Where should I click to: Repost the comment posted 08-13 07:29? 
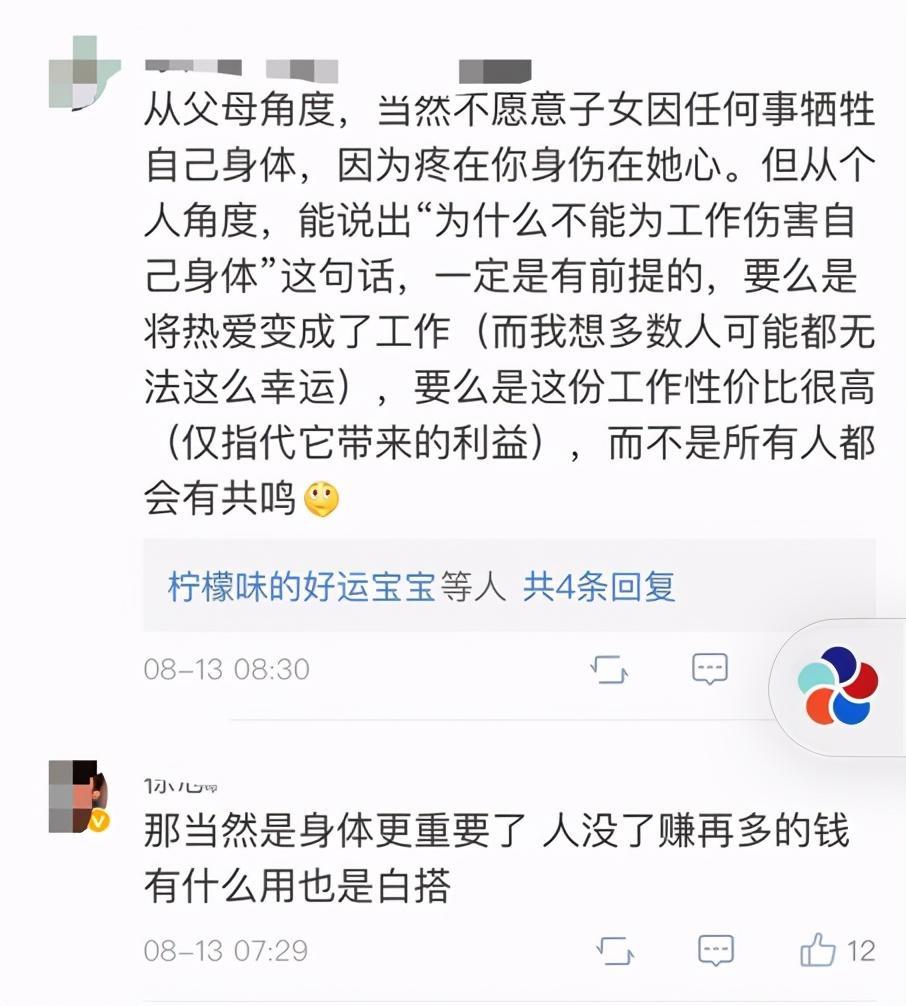click(x=614, y=950)
